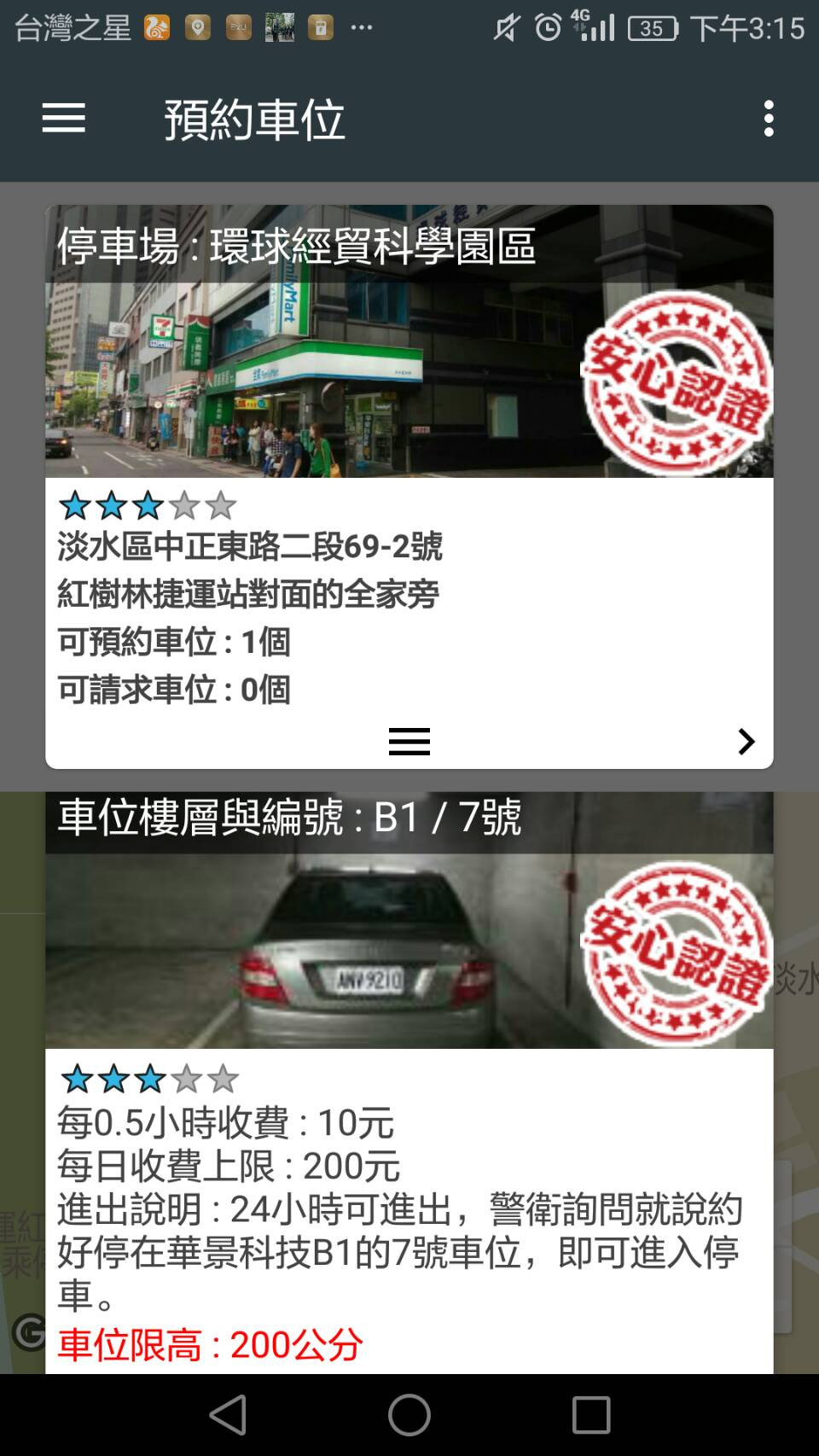Tap the right chevron on the parking lot card
The width and height of the screenshot is (819, 1456).
(x=746, y=741)
